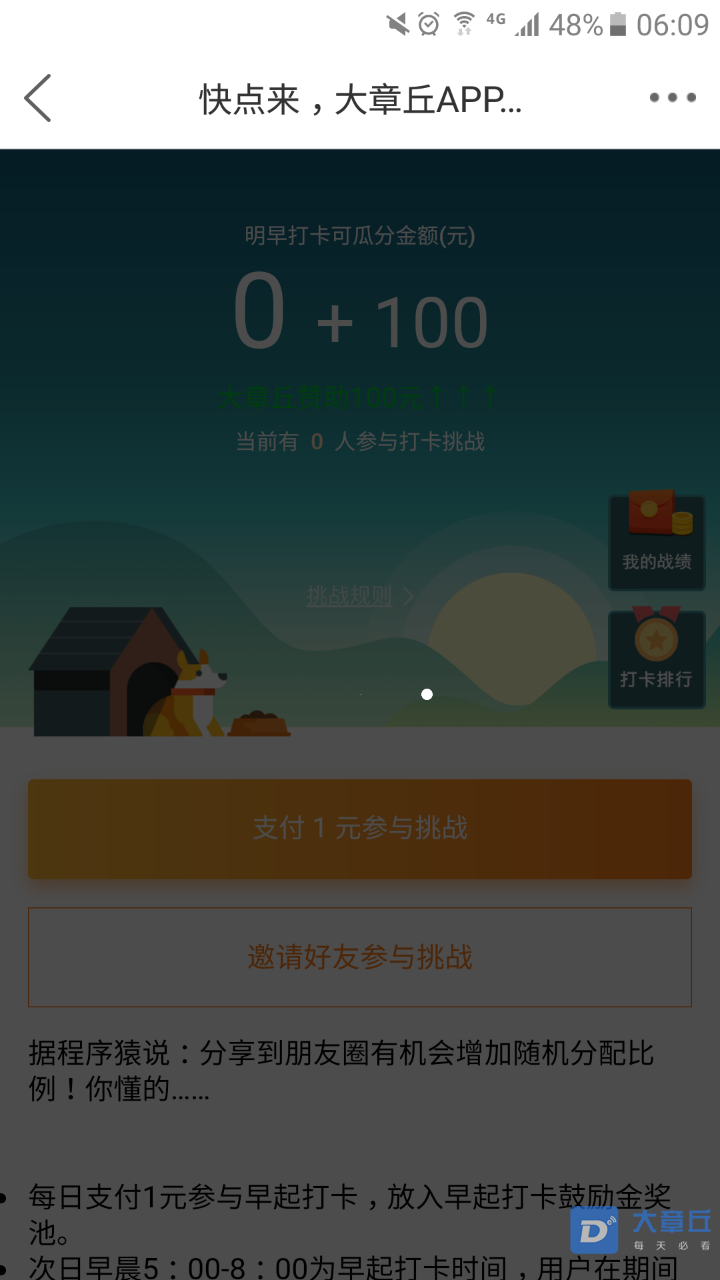The width and height of the screenshot is (720, 1280).
Task: Go back using the top-left arrow
Action: click(x=38, y=98)
